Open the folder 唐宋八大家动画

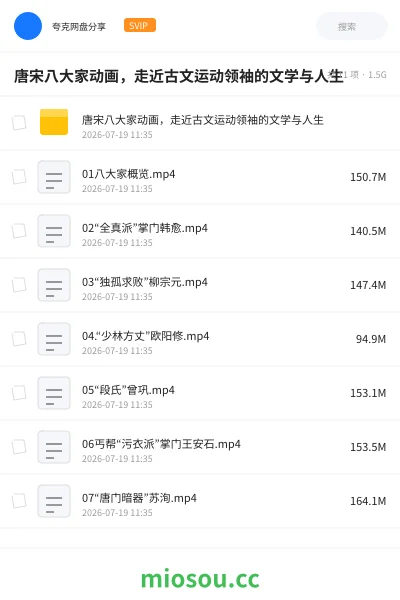coord(202,120)
